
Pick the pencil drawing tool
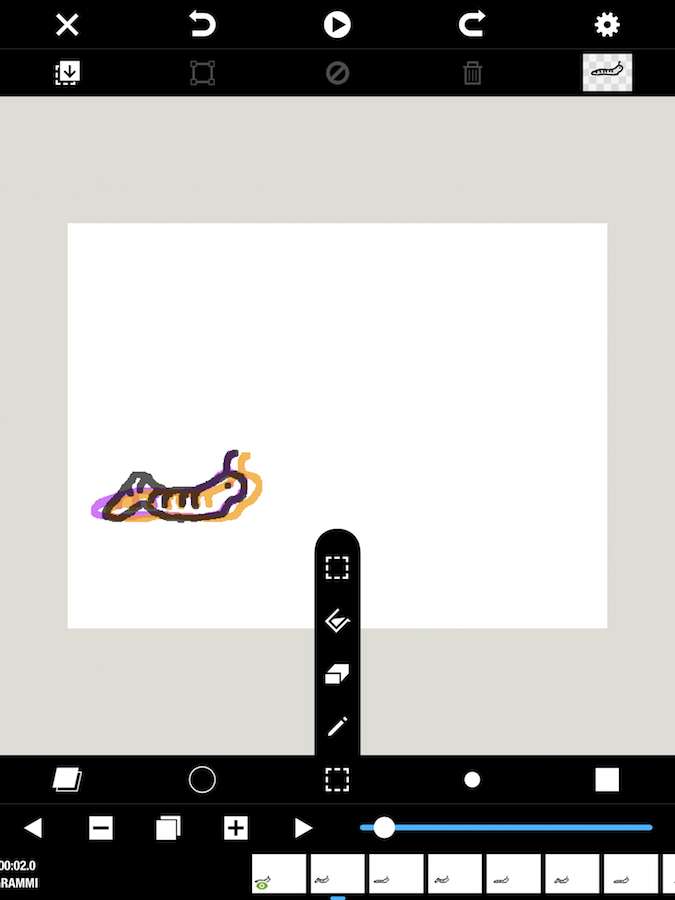coord(337,726)
